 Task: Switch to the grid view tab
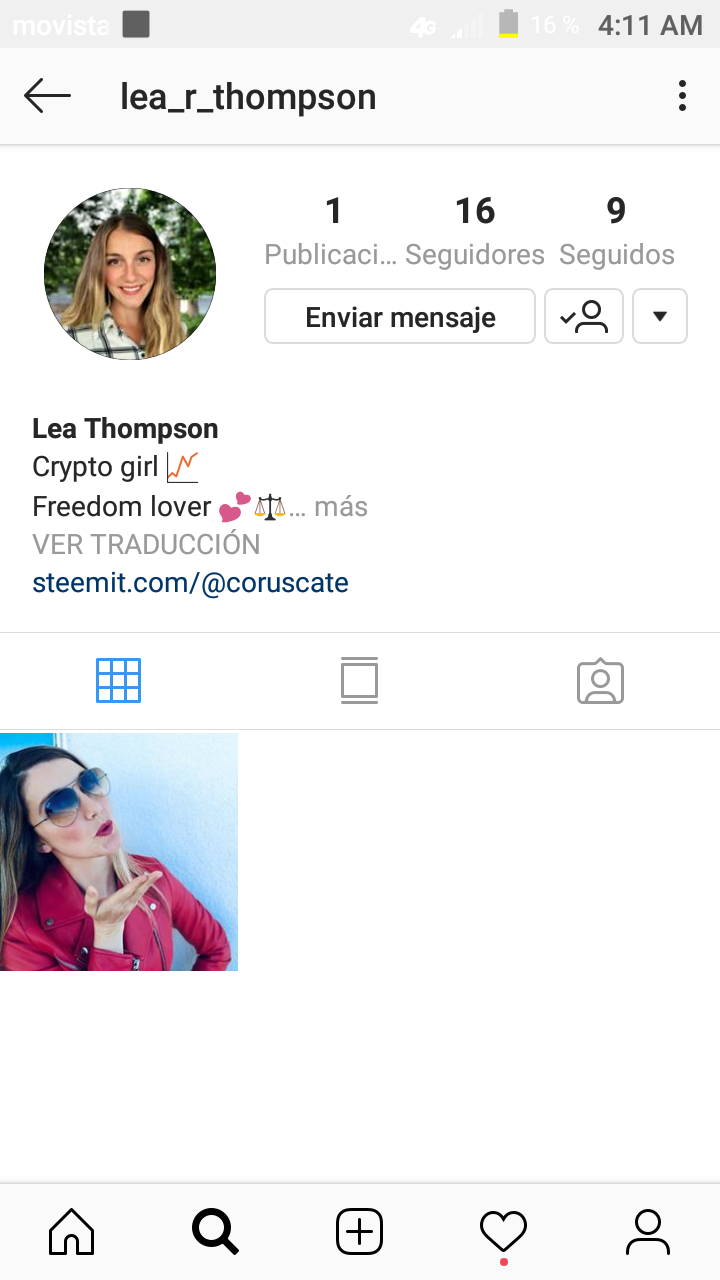point(118,681)
